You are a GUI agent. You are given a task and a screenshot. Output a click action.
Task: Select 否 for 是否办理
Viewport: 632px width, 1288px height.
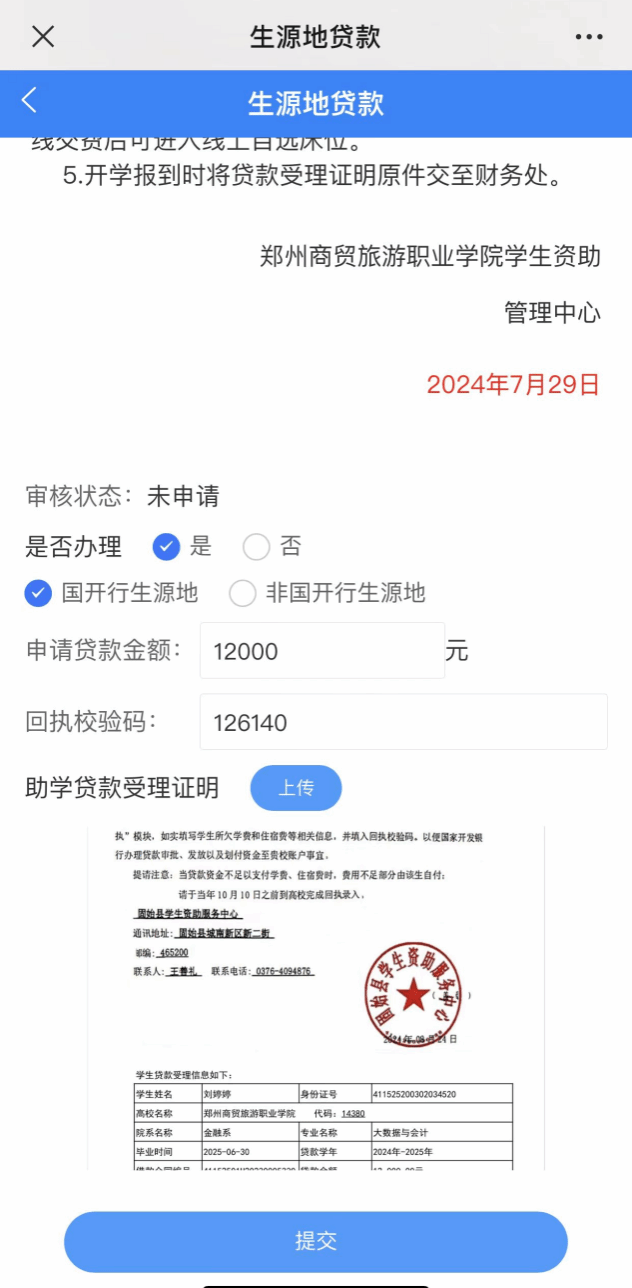click(x=257, y=547)
